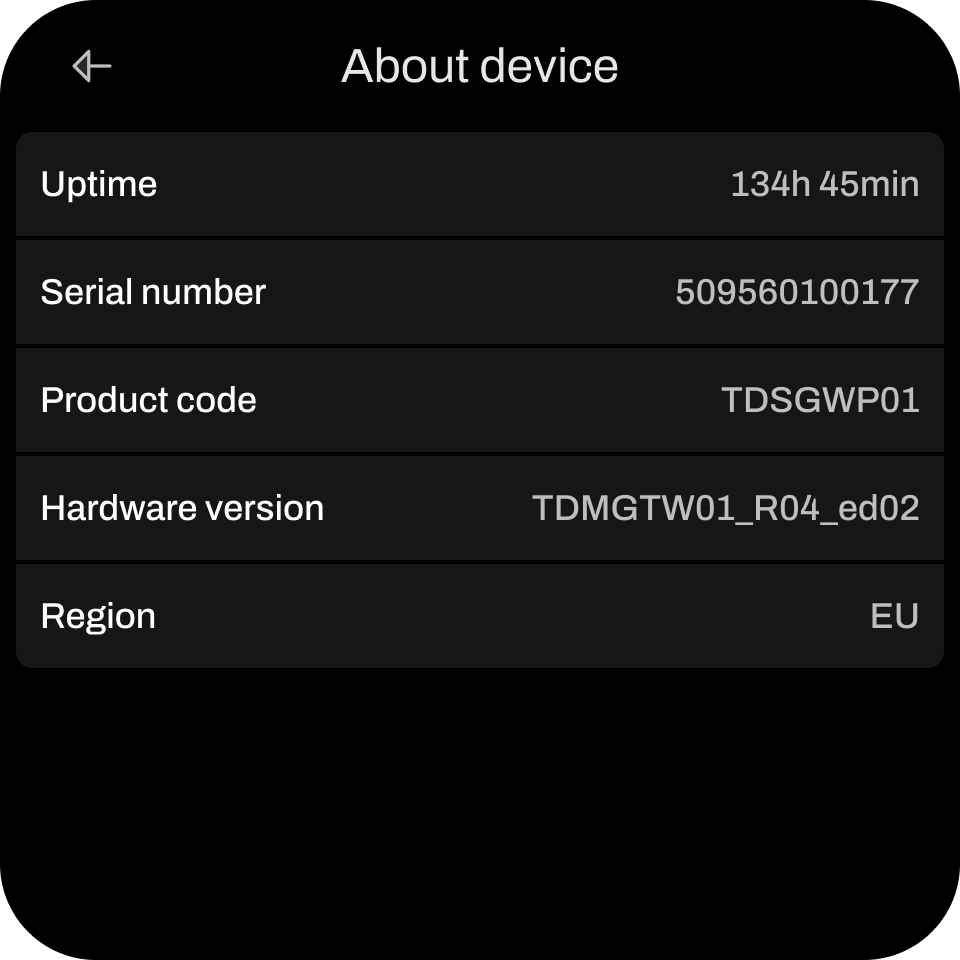Image resolution: width=960 pixels, height=960 pixels.
Task: Go back from About device
Action: pos(92,66)
